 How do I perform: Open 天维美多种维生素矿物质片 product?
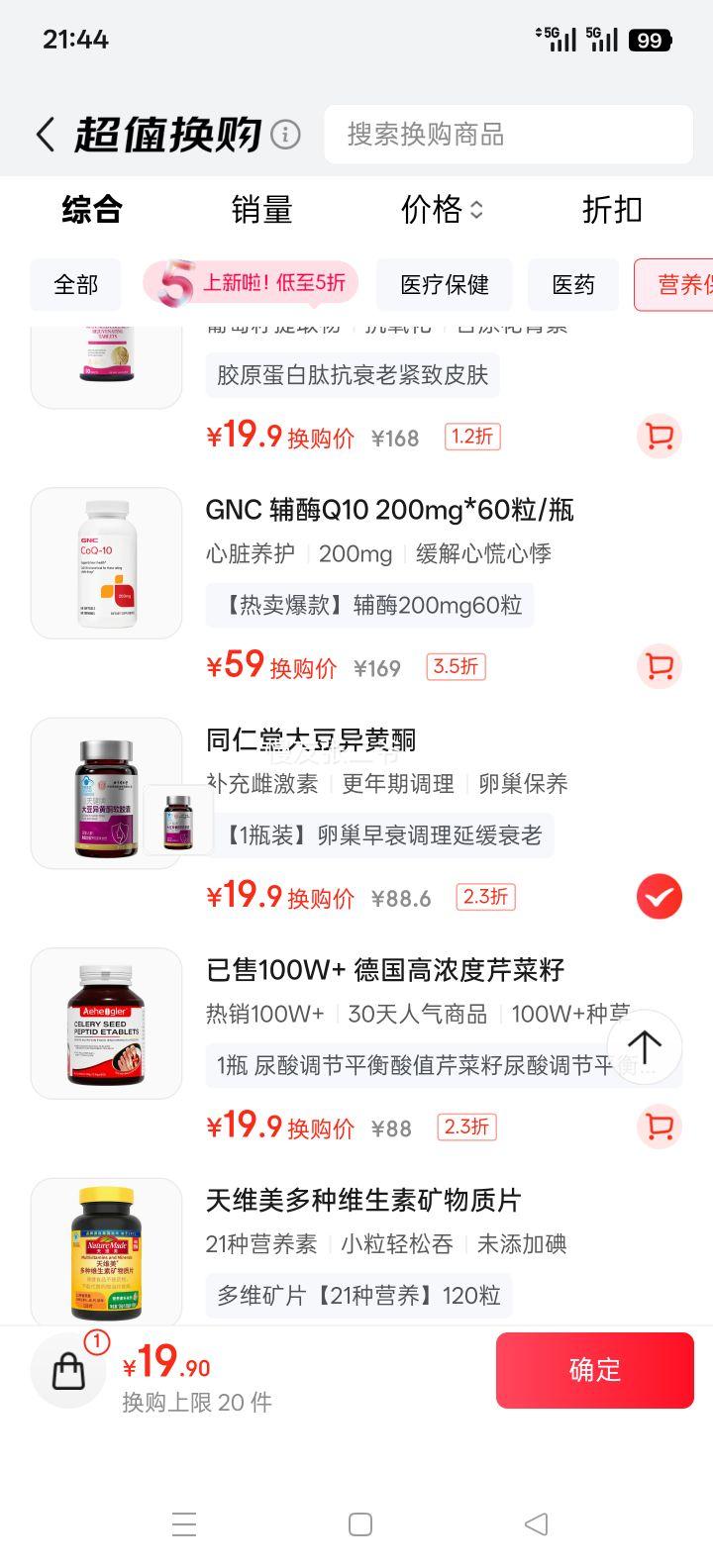click(x=362, y=1201)
